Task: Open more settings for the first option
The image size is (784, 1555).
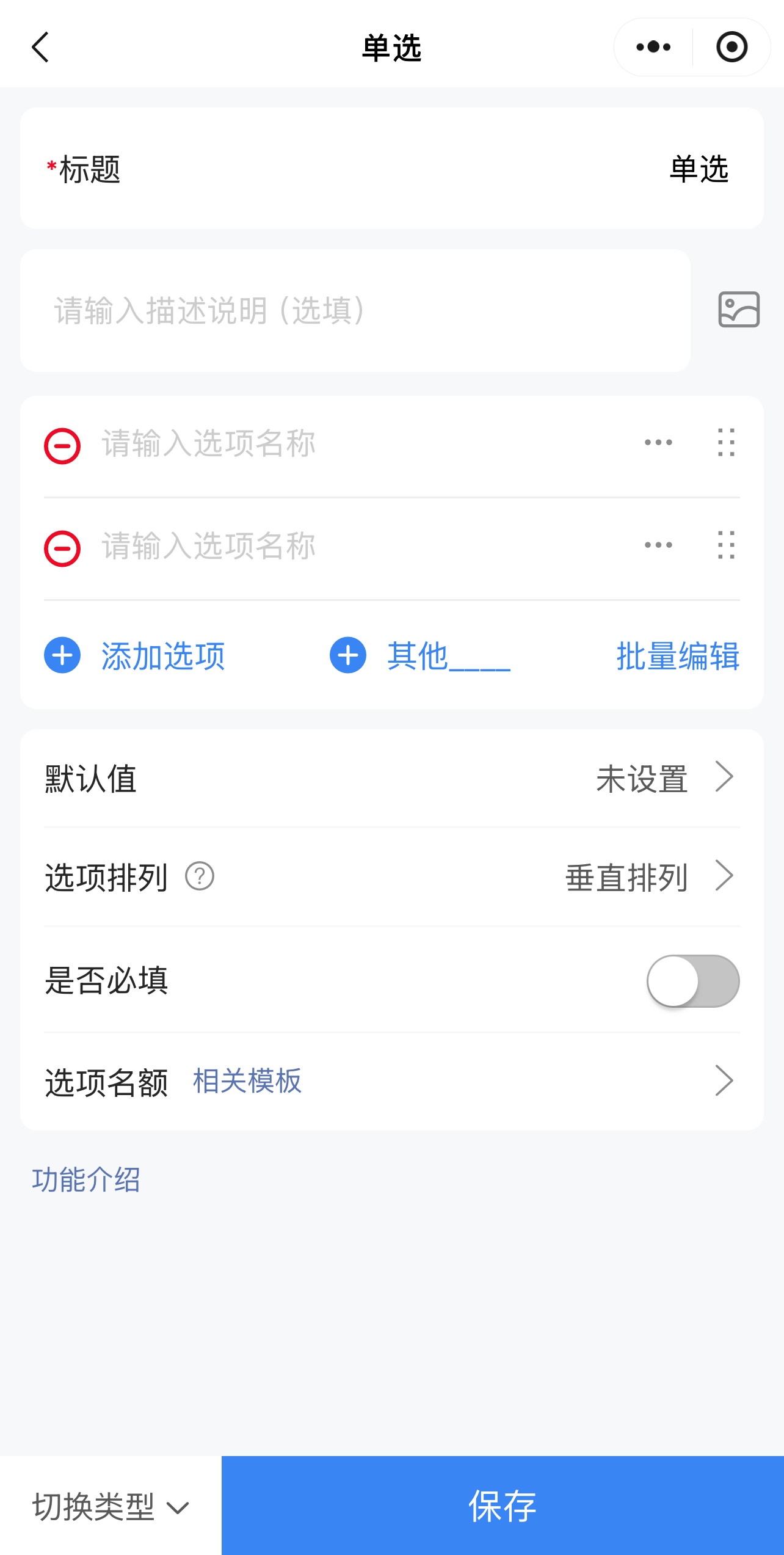Action: point(658,443)
